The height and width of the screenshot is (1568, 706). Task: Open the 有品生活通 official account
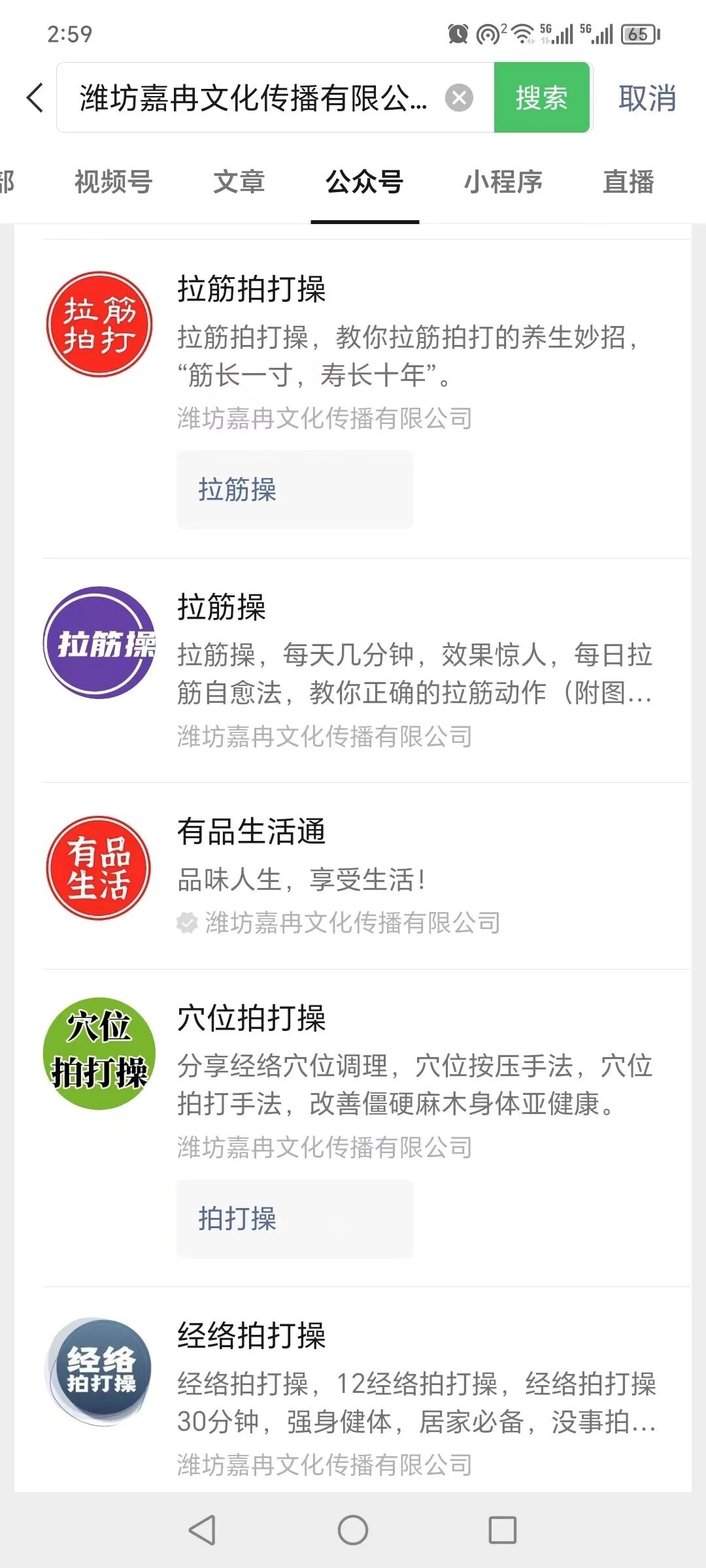(252, 832)
